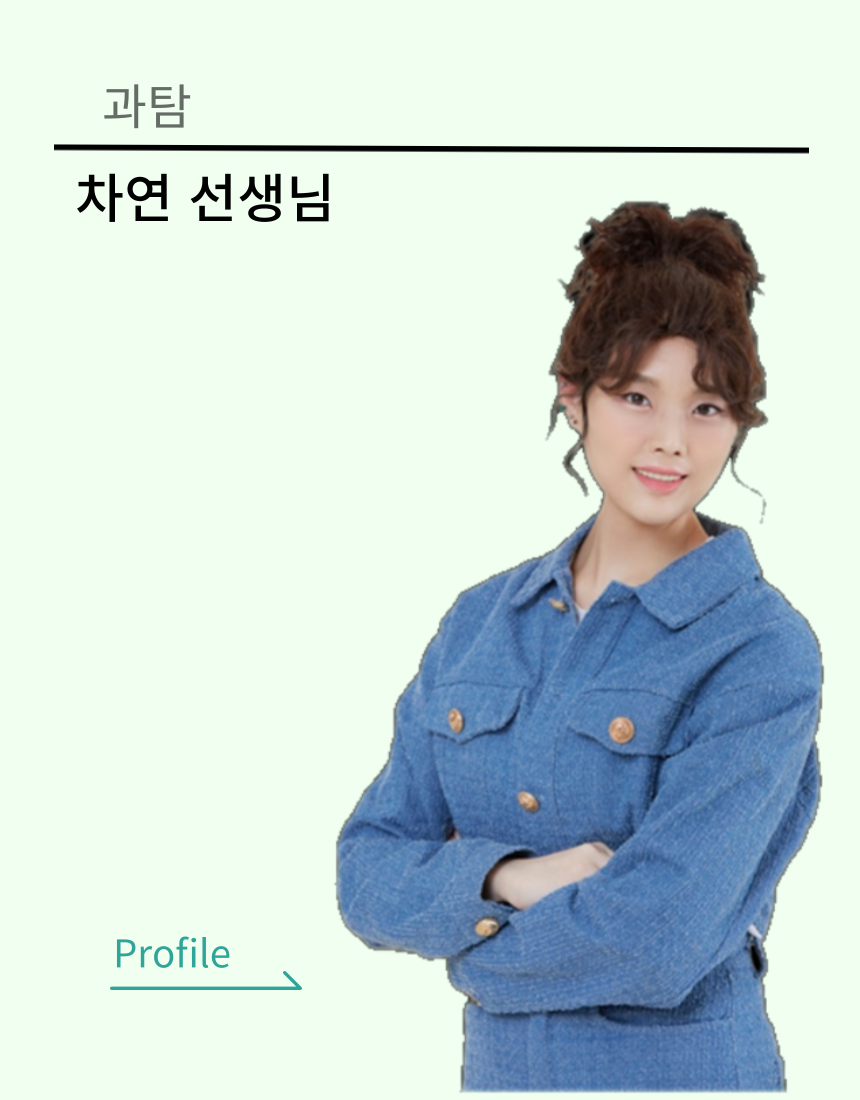Open the Profile link for teacher 차연
Screen dimensions: 860x1100
coord(173,955)
